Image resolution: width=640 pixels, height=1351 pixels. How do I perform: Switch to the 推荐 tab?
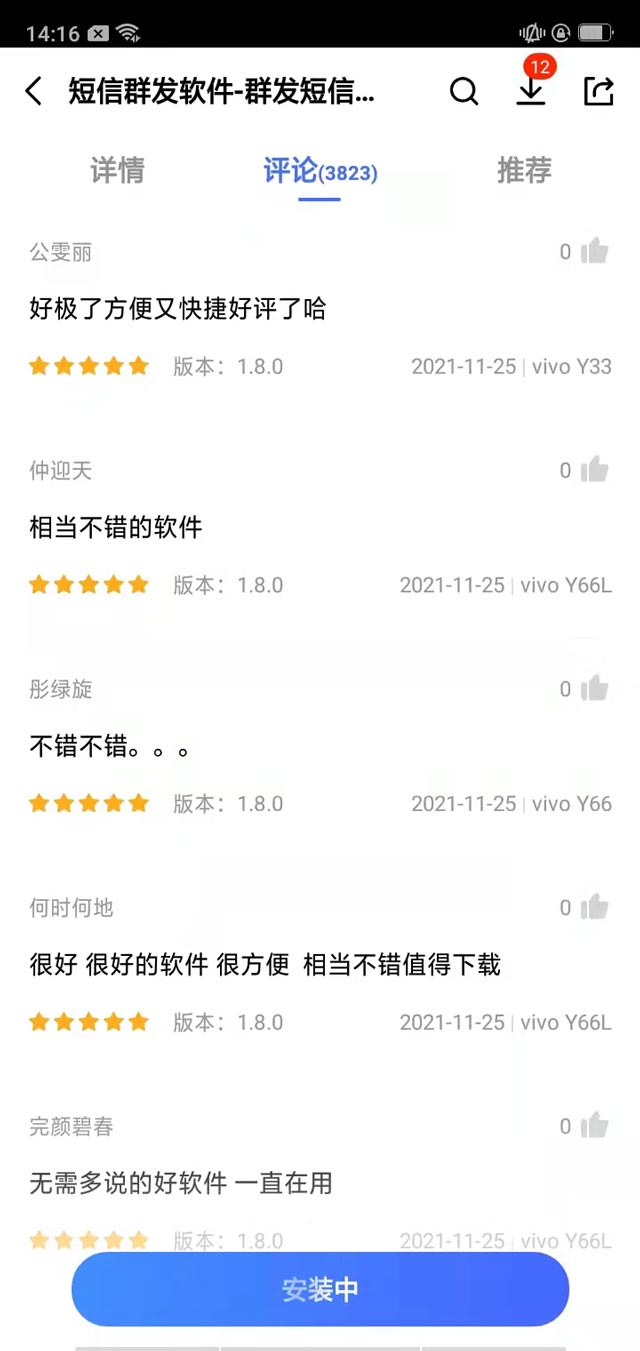524,171
